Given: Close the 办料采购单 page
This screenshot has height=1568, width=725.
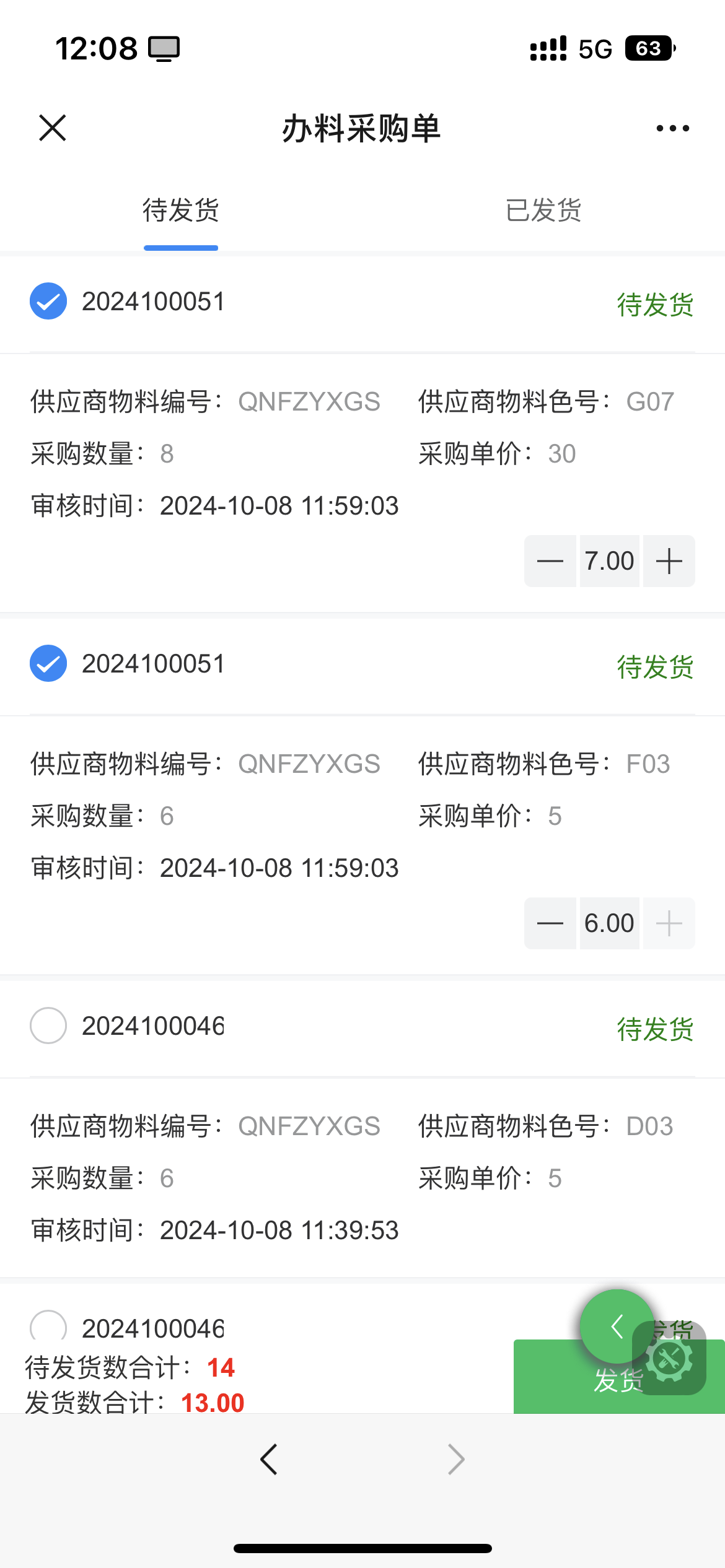Looking at the screenshot, I should (53, 128).
